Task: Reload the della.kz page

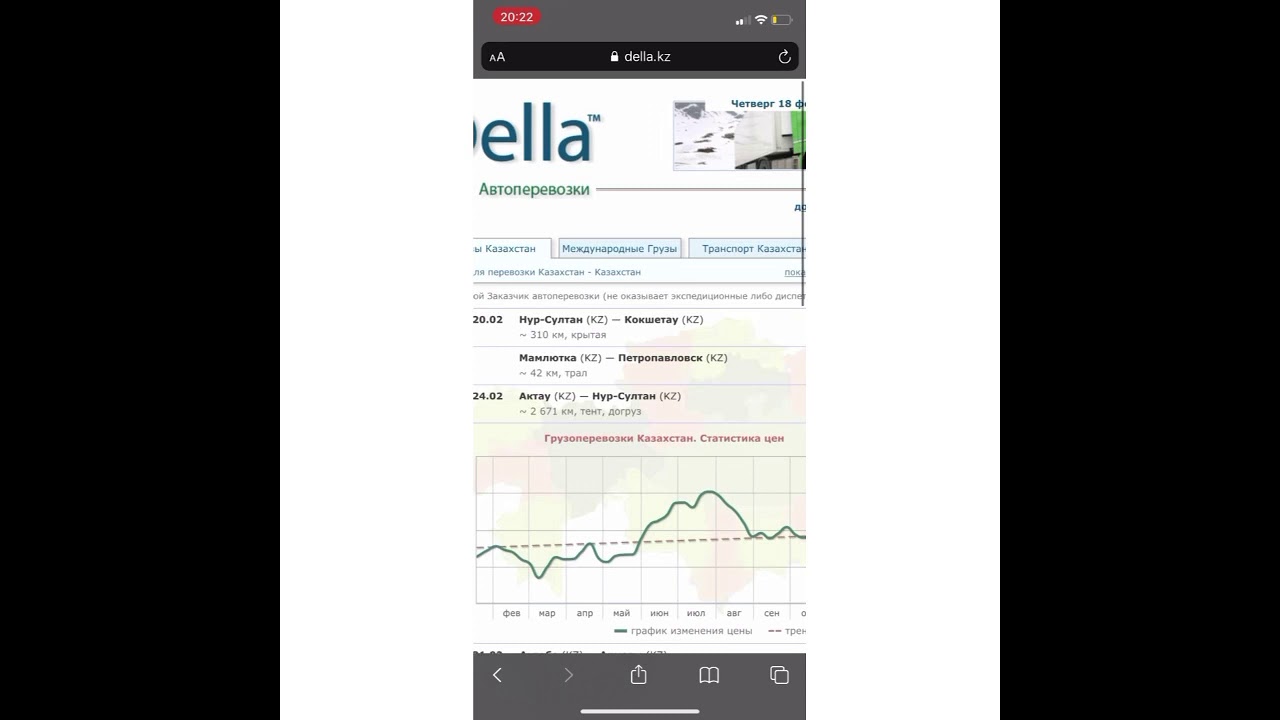Action: (x=784, y=57)
